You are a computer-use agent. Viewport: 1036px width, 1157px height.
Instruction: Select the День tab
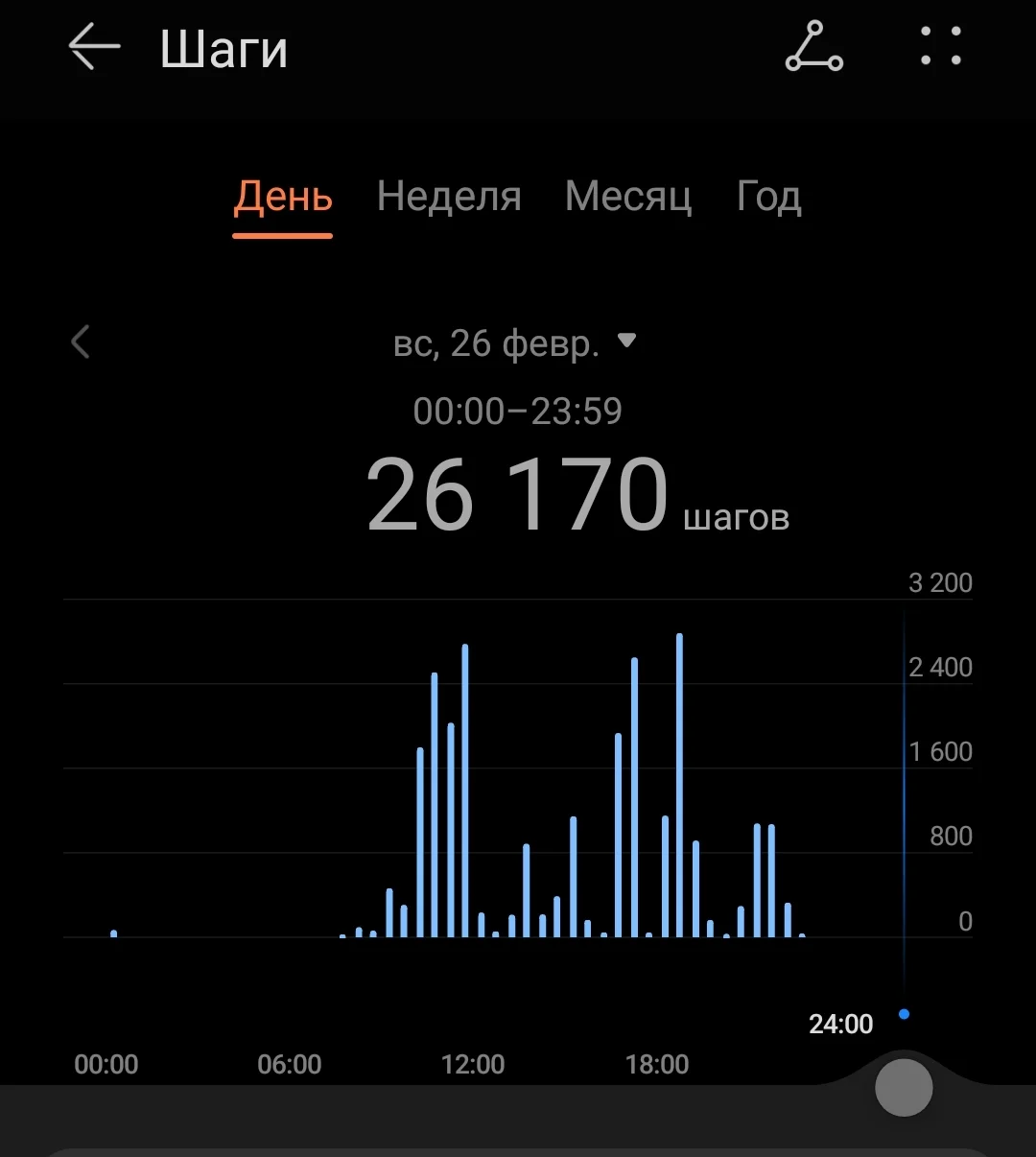(283, 197)
